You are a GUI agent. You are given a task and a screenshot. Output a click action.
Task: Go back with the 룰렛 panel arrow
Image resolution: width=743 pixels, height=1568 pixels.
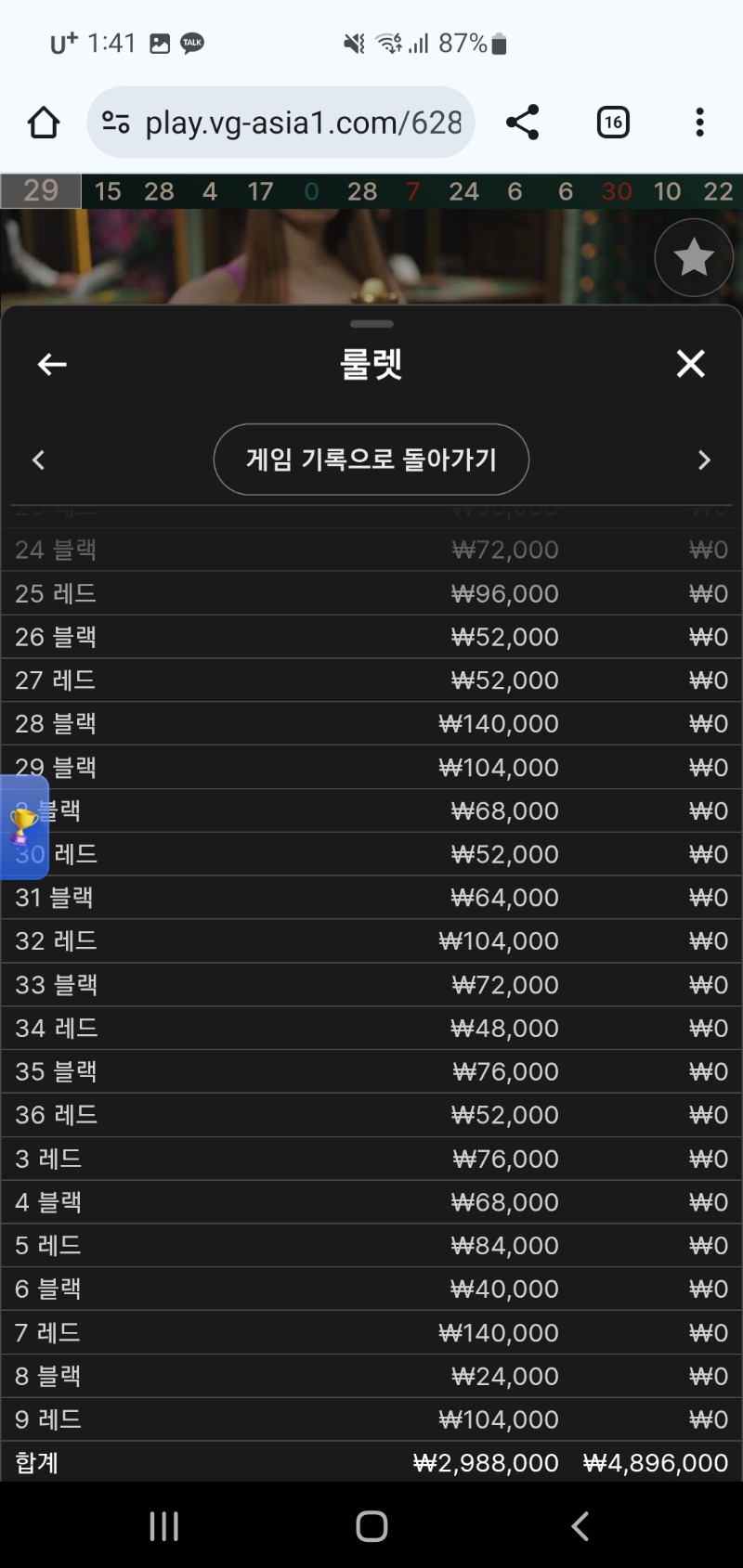pyautogui.click(x=52, y=364)
